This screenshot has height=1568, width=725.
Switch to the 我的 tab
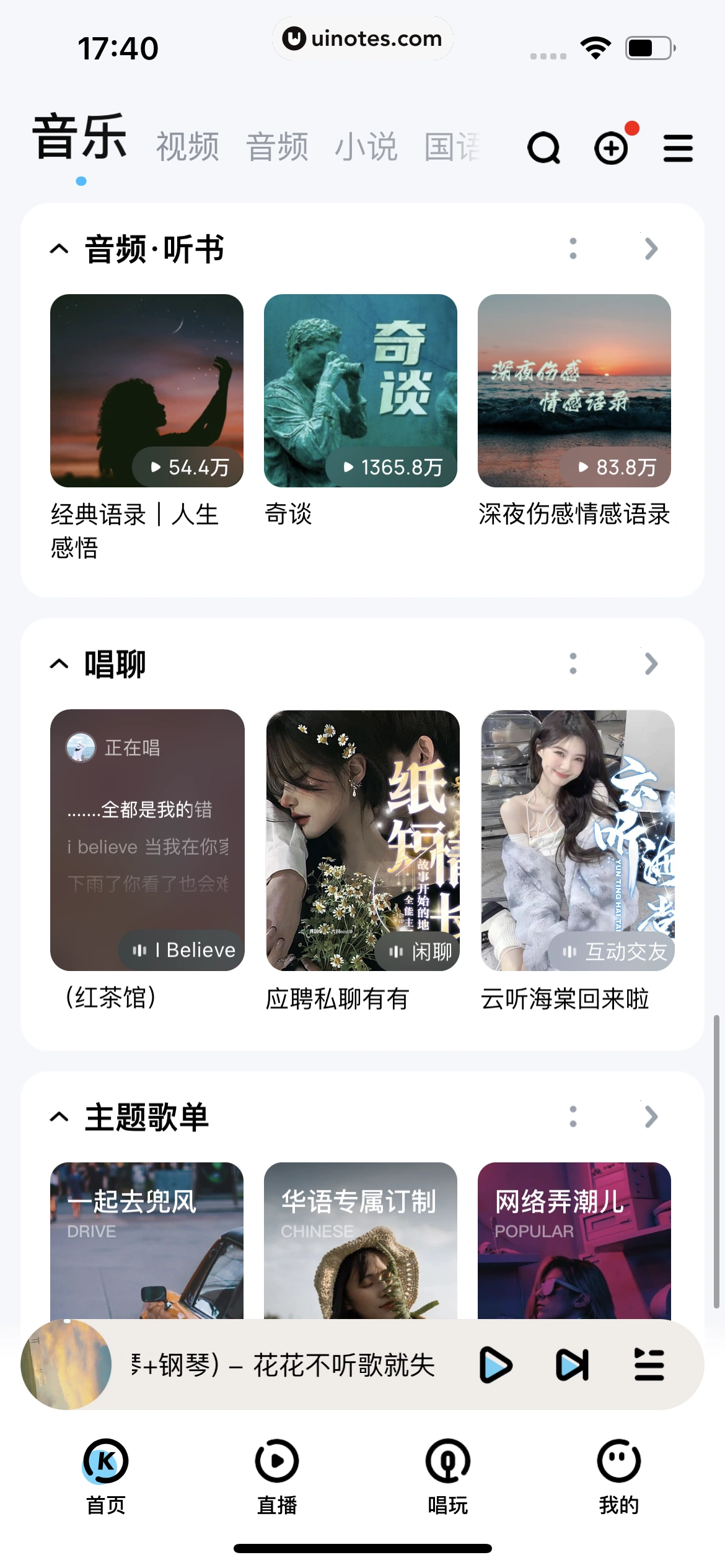pyautogui.click(x=618, y=1476)
